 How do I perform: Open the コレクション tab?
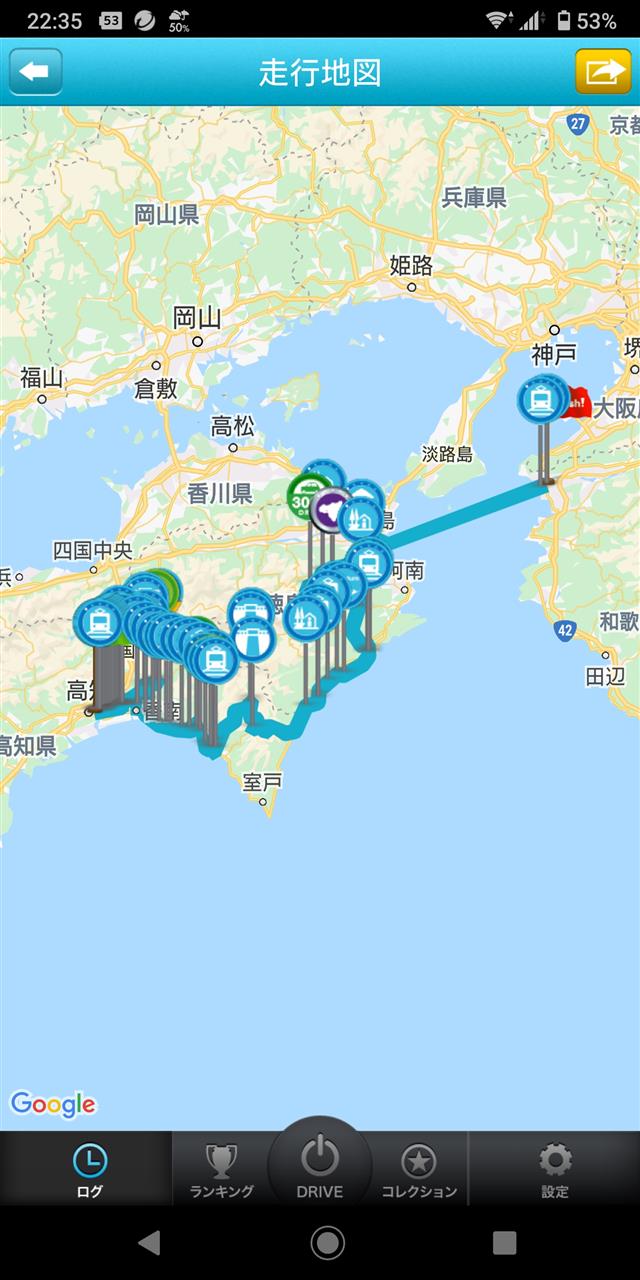(418, 1168)
